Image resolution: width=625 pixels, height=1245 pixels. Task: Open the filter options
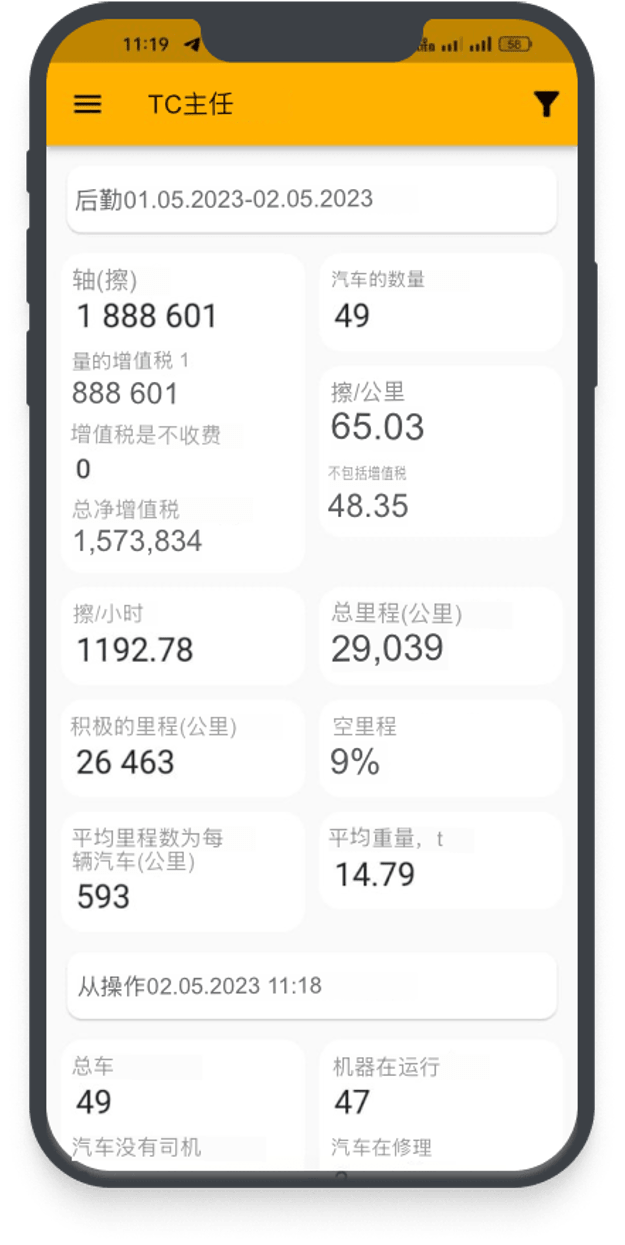545,104
